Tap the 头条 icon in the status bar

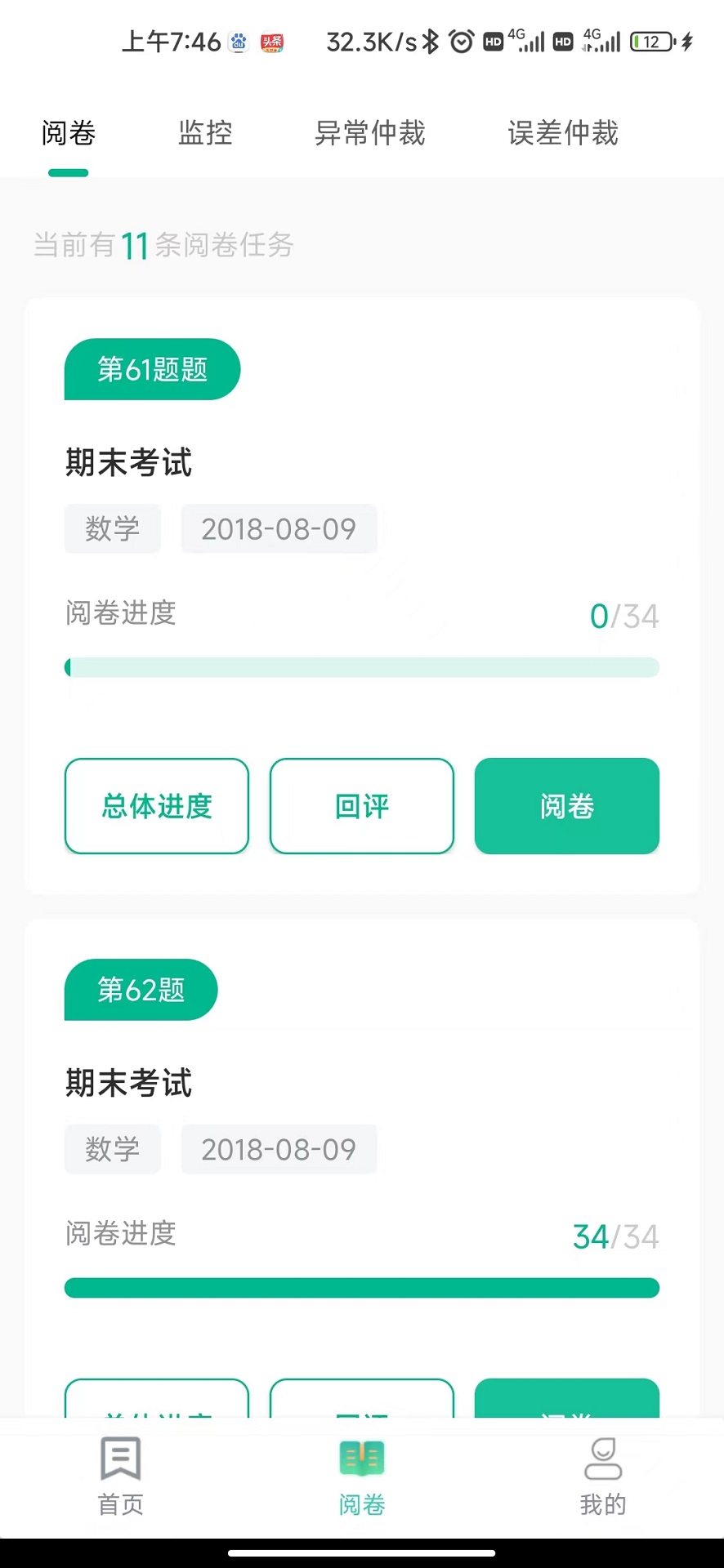pos(273,42)
